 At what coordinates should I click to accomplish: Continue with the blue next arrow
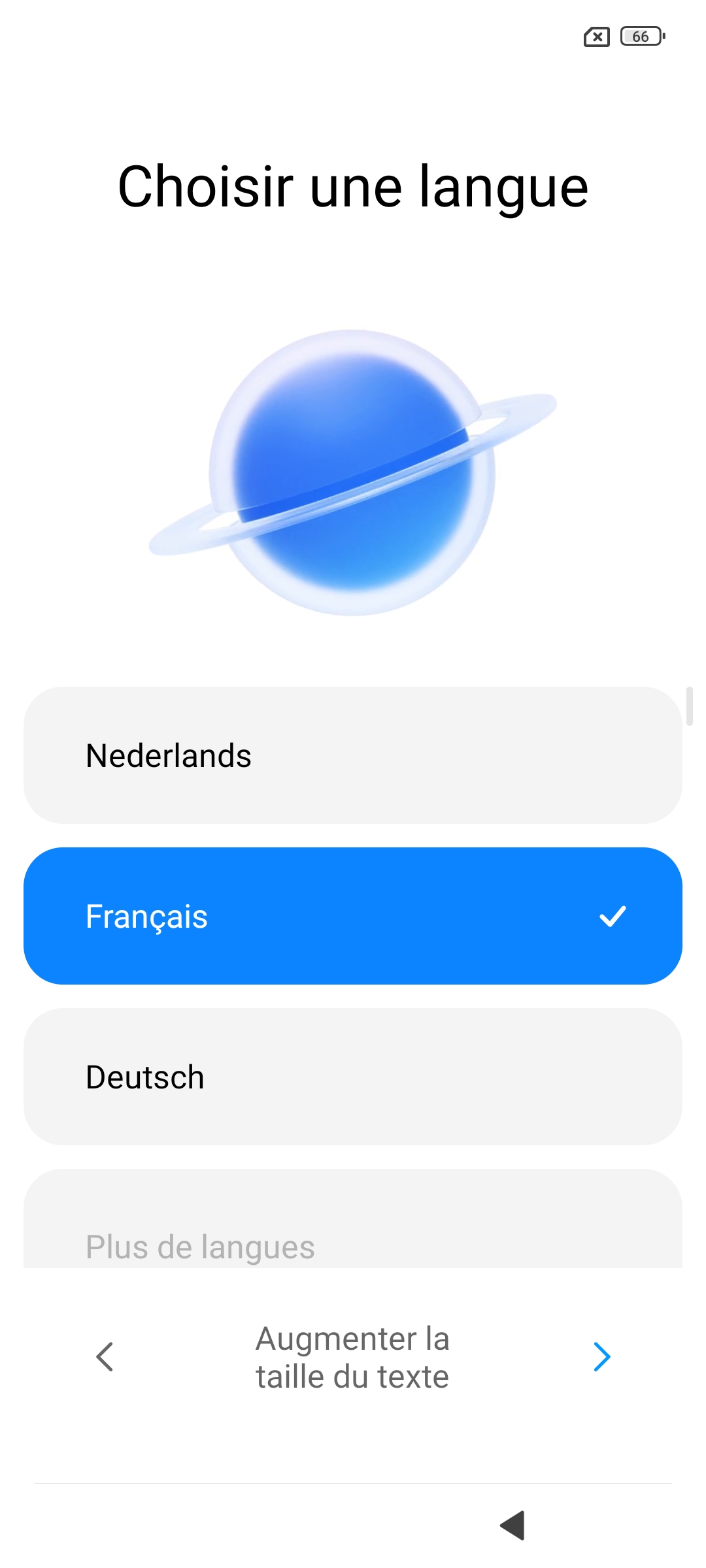coord(601,1357)
